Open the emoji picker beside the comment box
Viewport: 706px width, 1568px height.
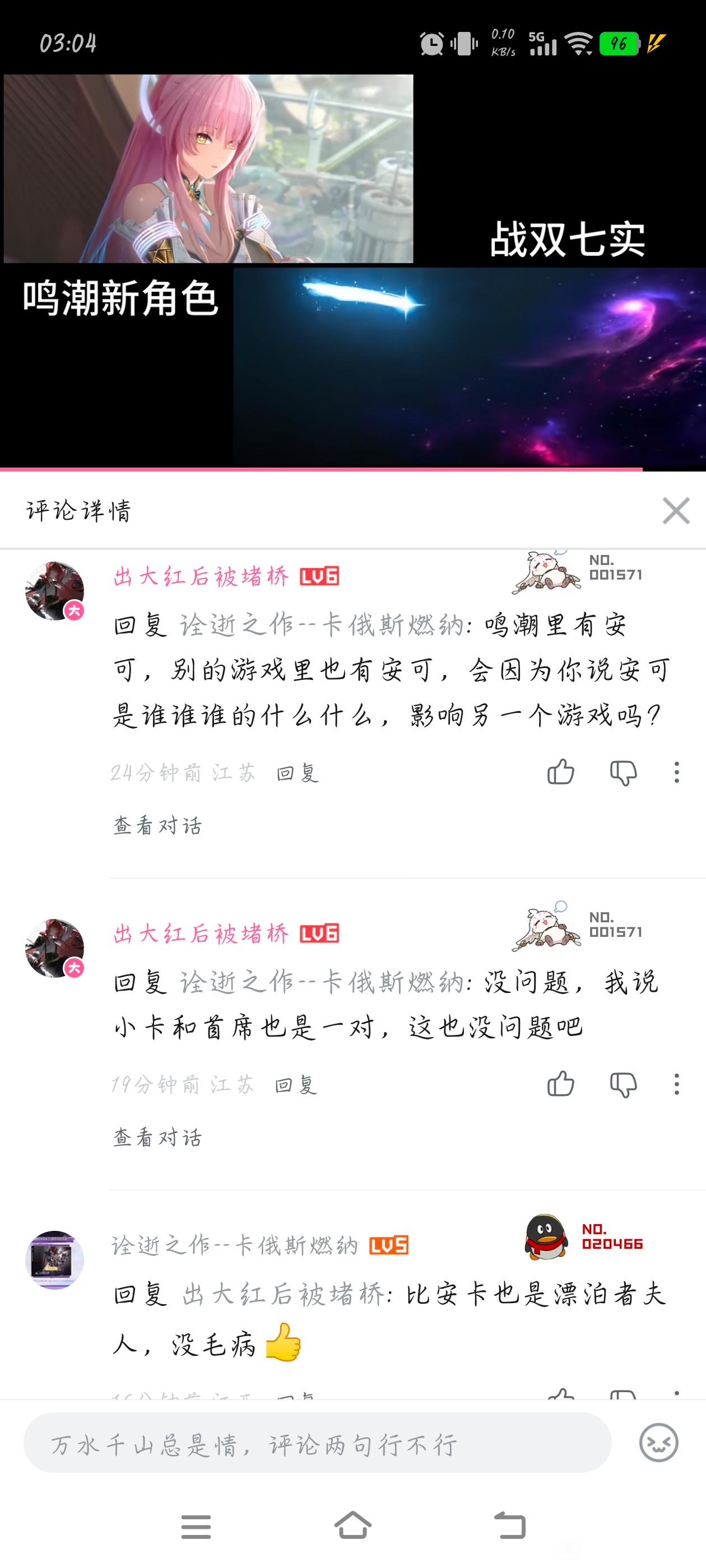[658, 1443]
